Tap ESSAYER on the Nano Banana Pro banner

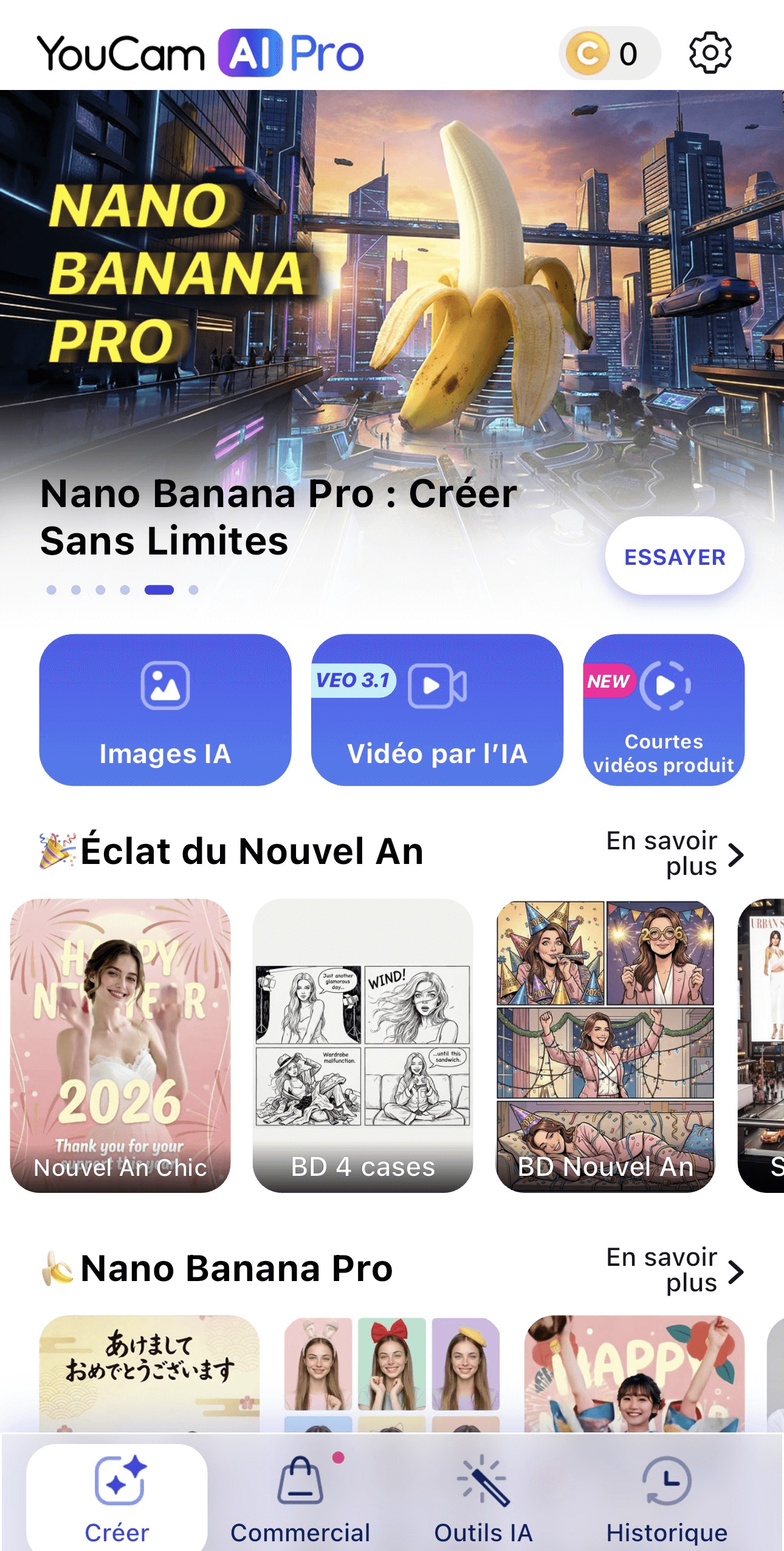pos(675,558)
